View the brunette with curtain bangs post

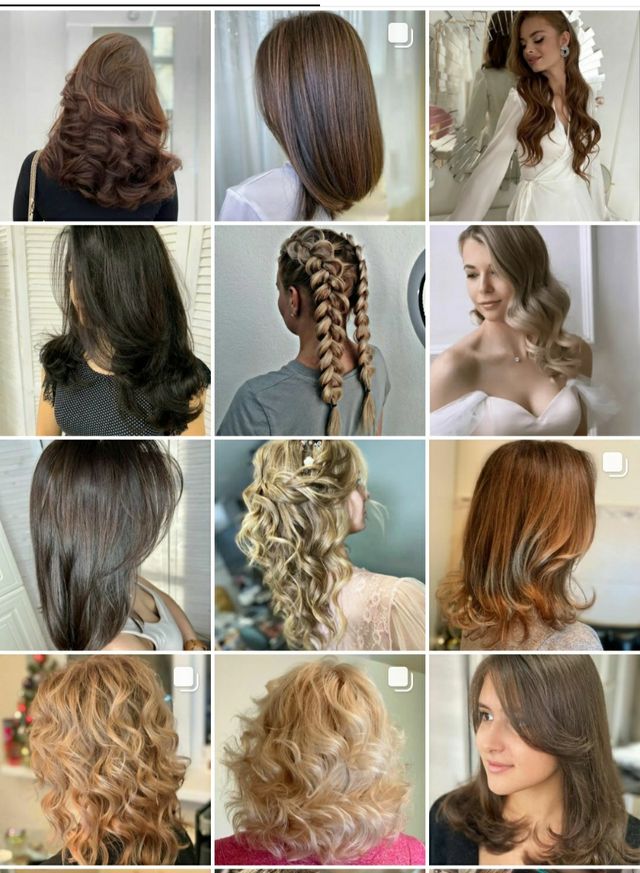click(534, 759)
